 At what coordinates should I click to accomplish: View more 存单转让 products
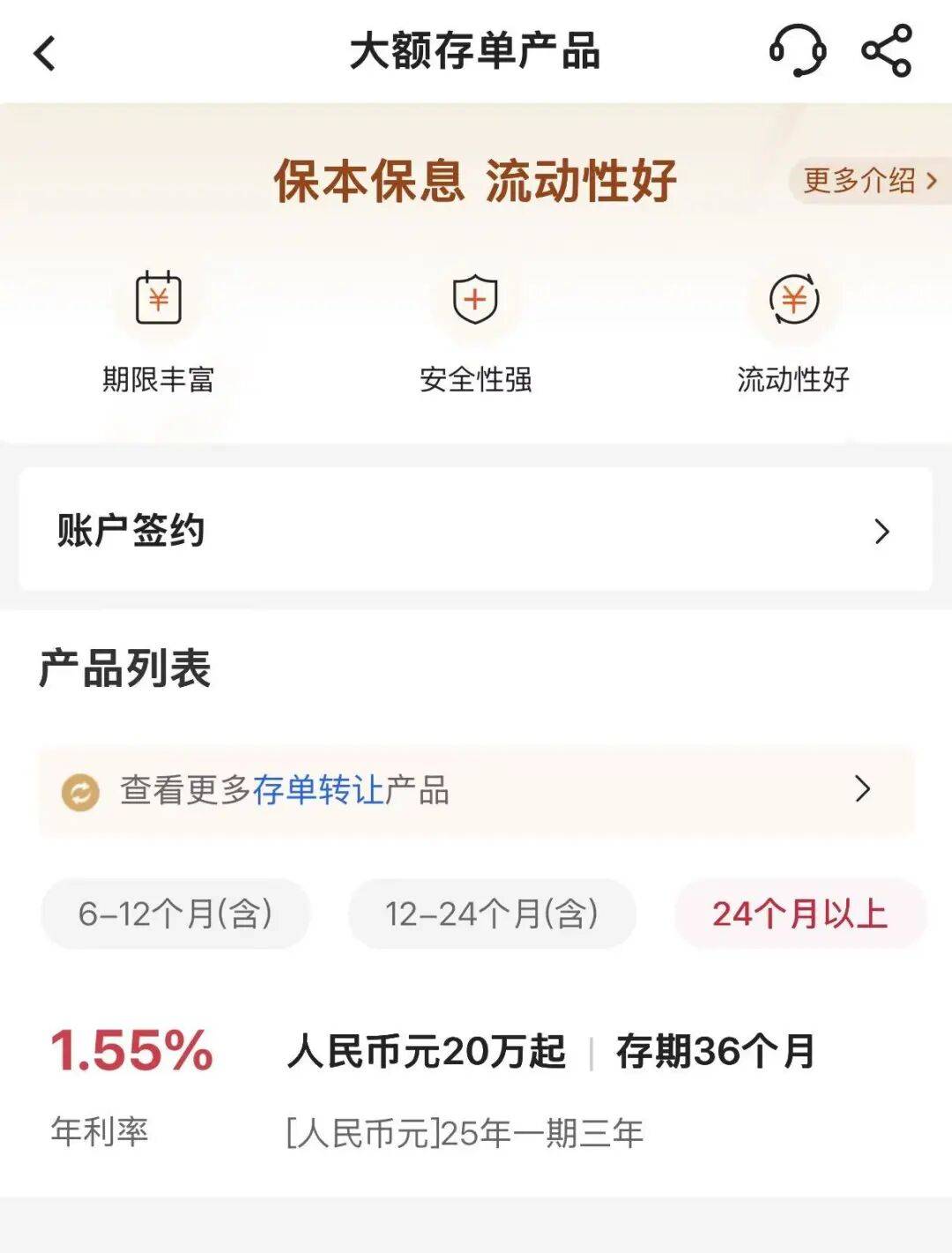475,790
